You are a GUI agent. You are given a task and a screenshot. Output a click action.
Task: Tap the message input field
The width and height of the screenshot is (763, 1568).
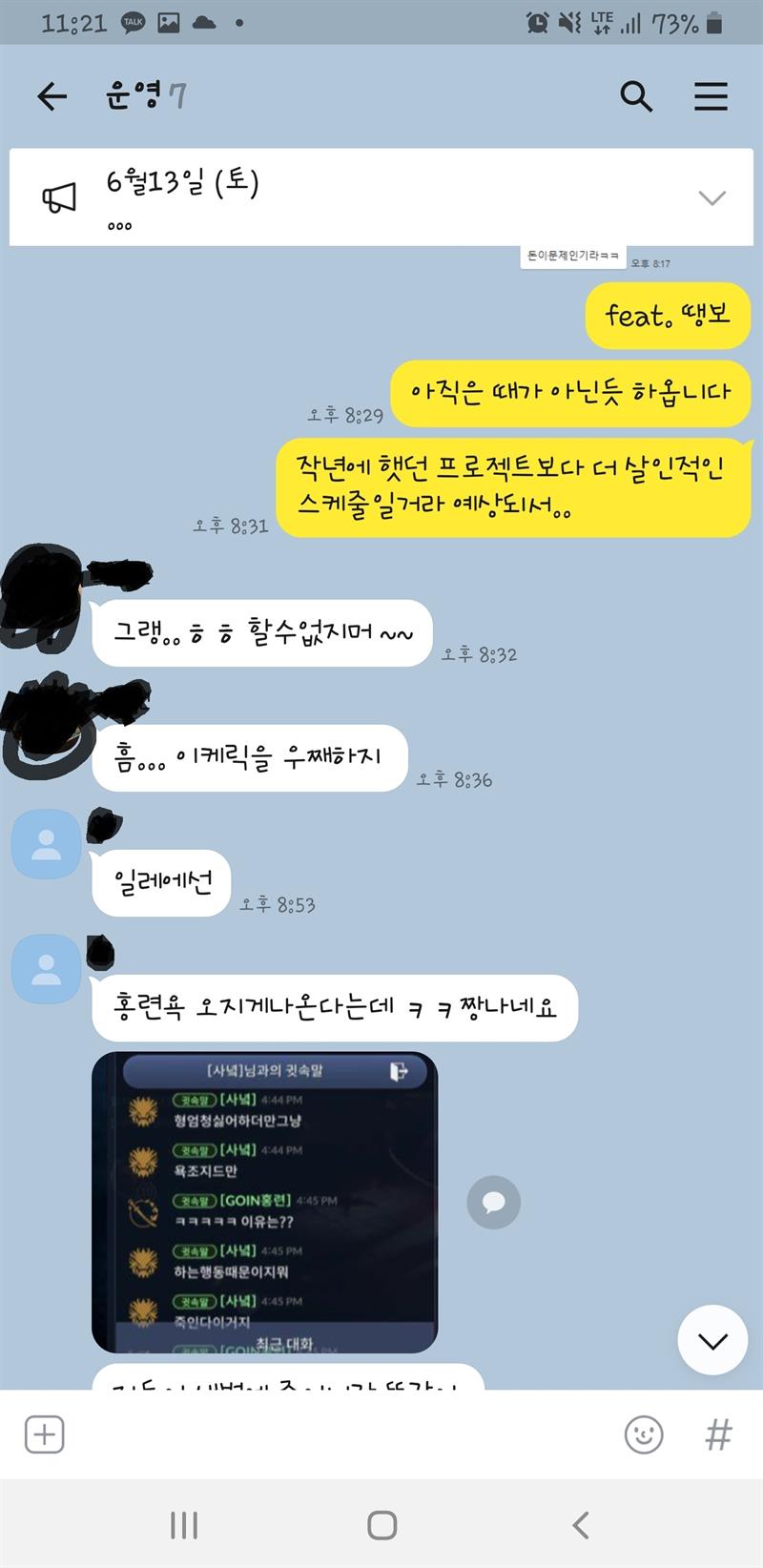tap(343, 1434)
